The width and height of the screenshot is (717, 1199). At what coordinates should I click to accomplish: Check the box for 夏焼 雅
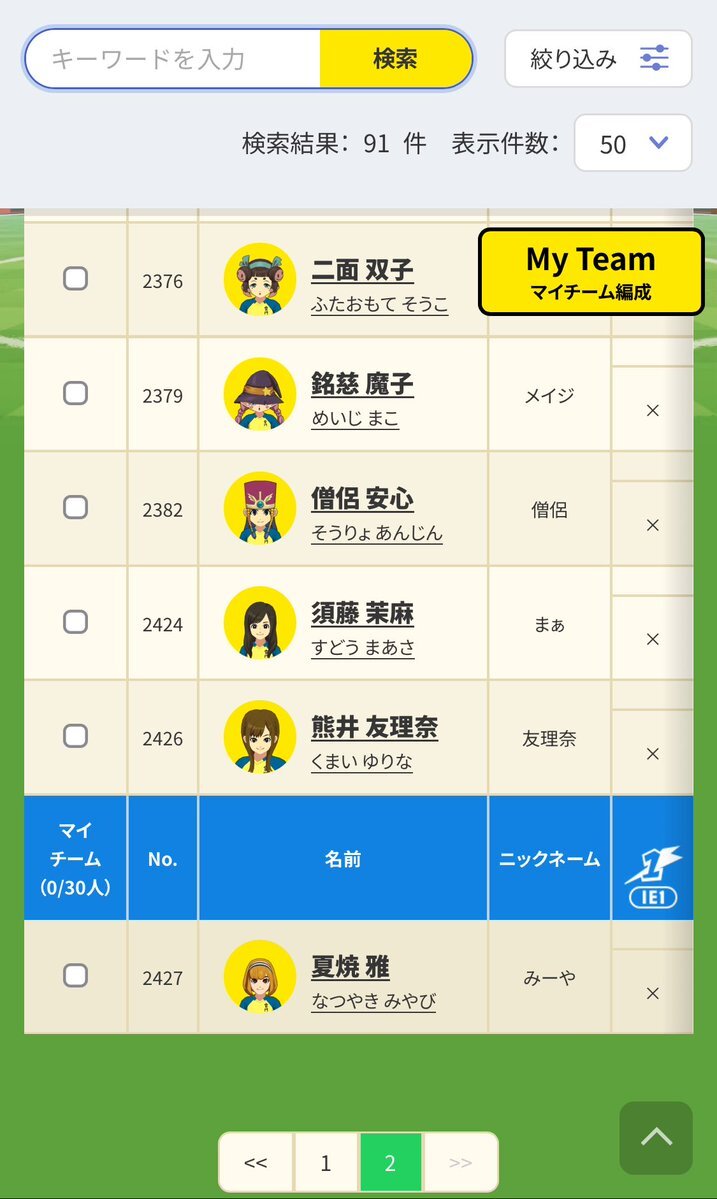point(75,976)
